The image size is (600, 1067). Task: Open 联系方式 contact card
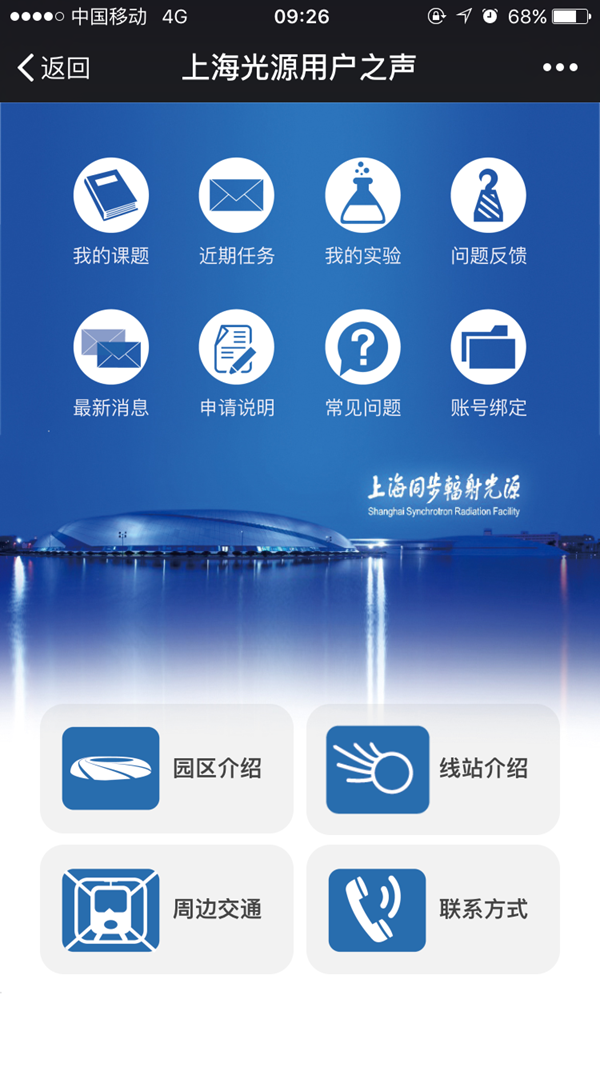[433, 909]
